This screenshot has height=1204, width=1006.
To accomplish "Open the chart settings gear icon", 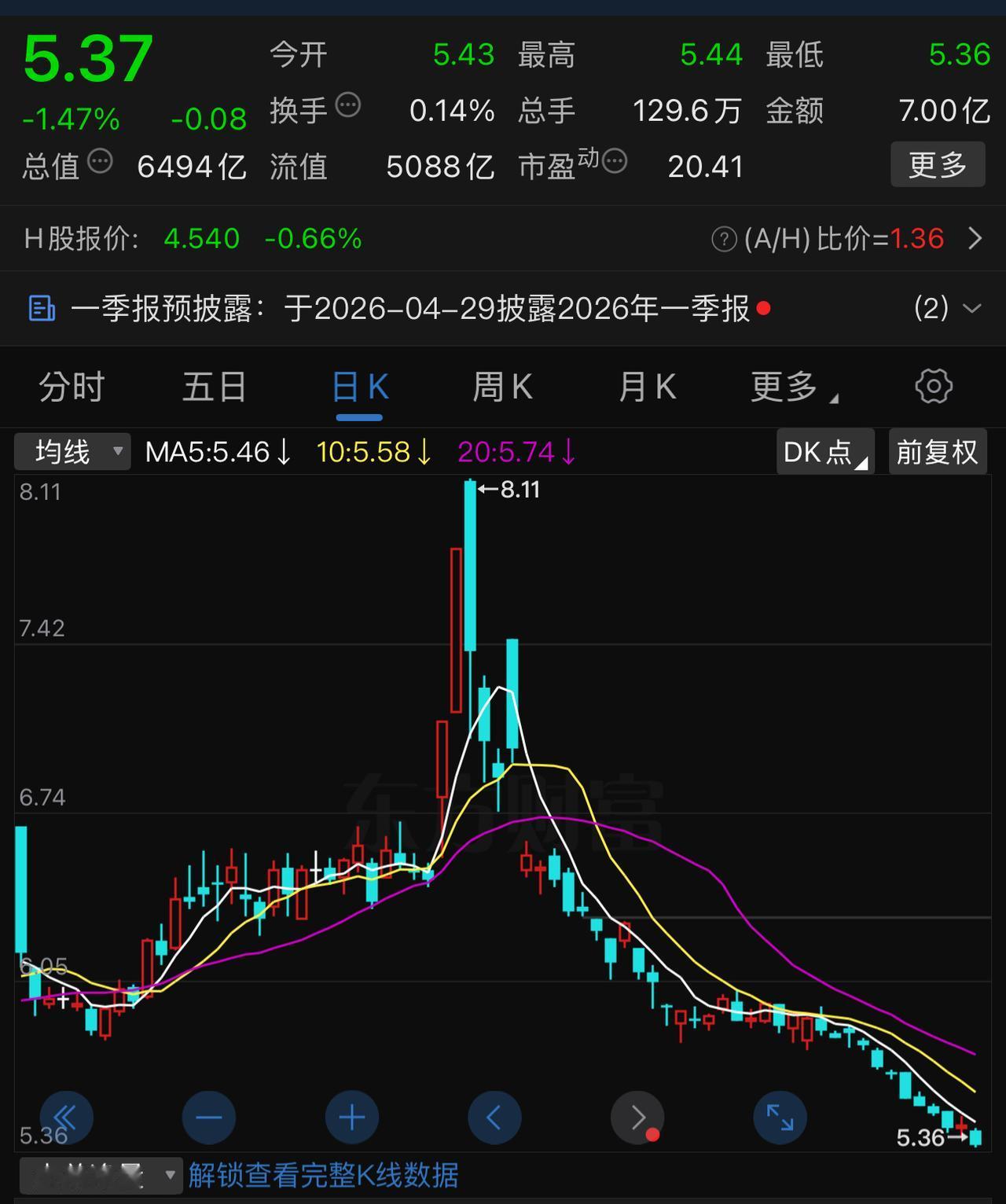I will pos(933,386).
